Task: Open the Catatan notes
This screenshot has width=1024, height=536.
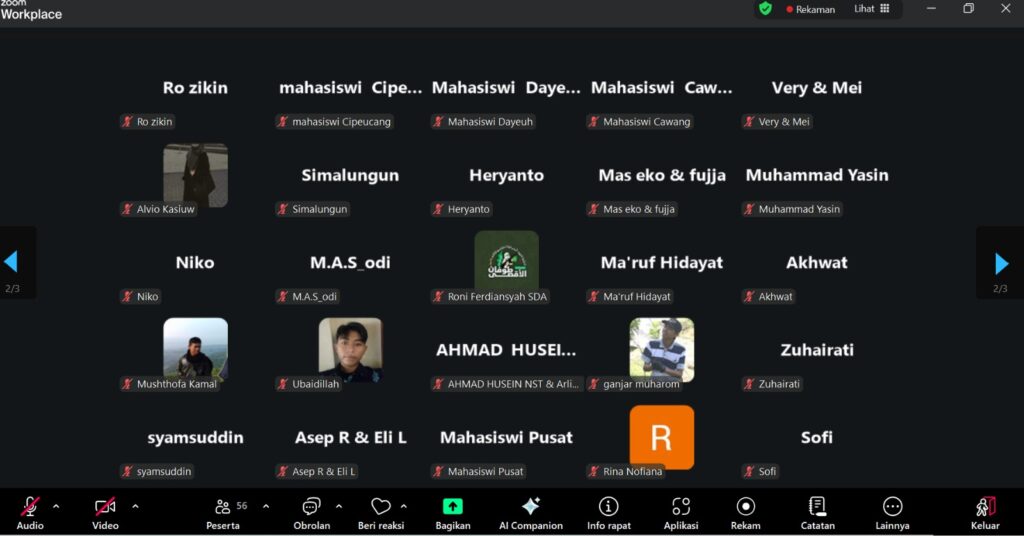Action: pyautogui.click(x=818, y=512)
